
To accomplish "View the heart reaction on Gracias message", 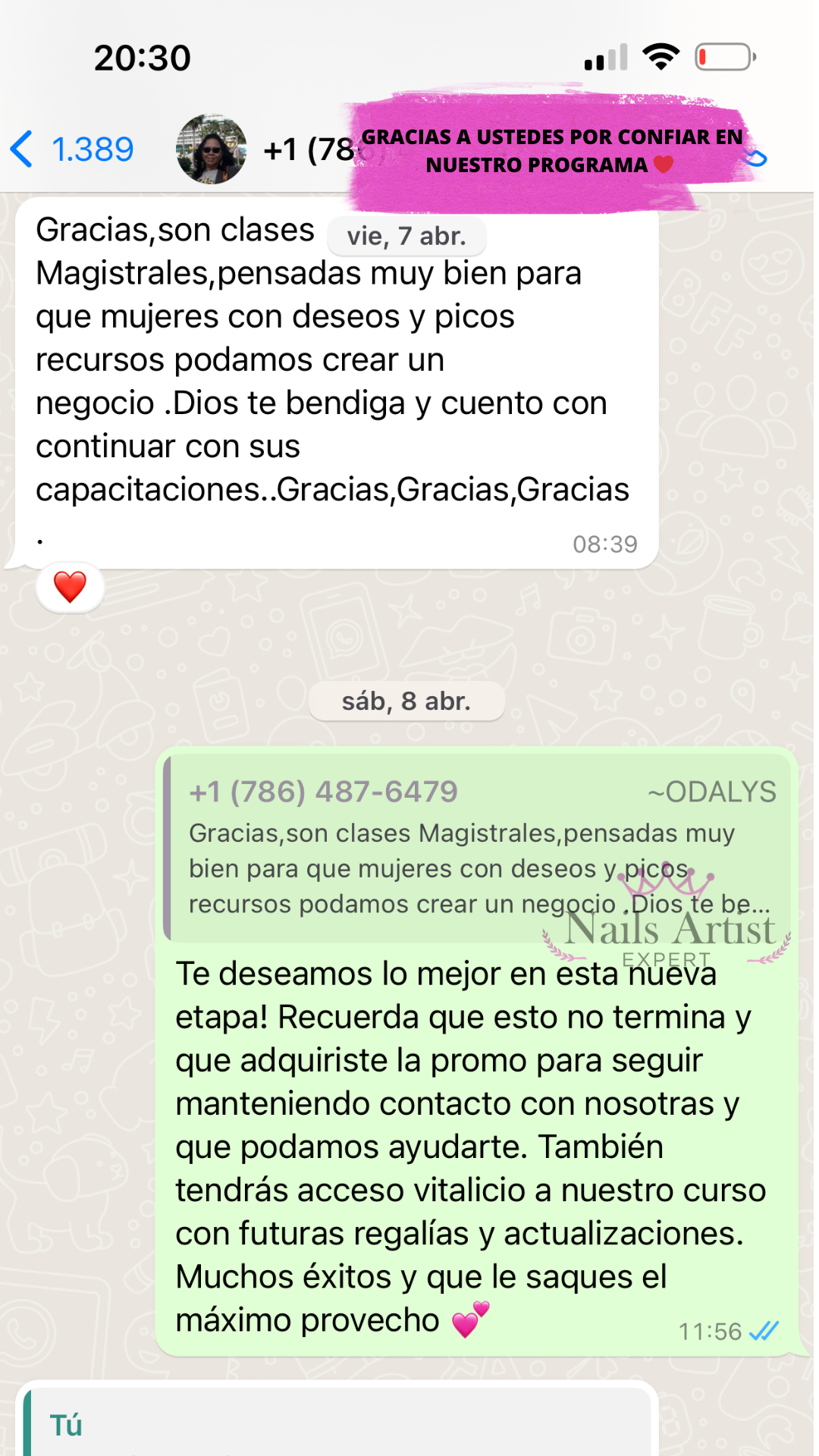I will pyautogui.click(x=70, y=587).
